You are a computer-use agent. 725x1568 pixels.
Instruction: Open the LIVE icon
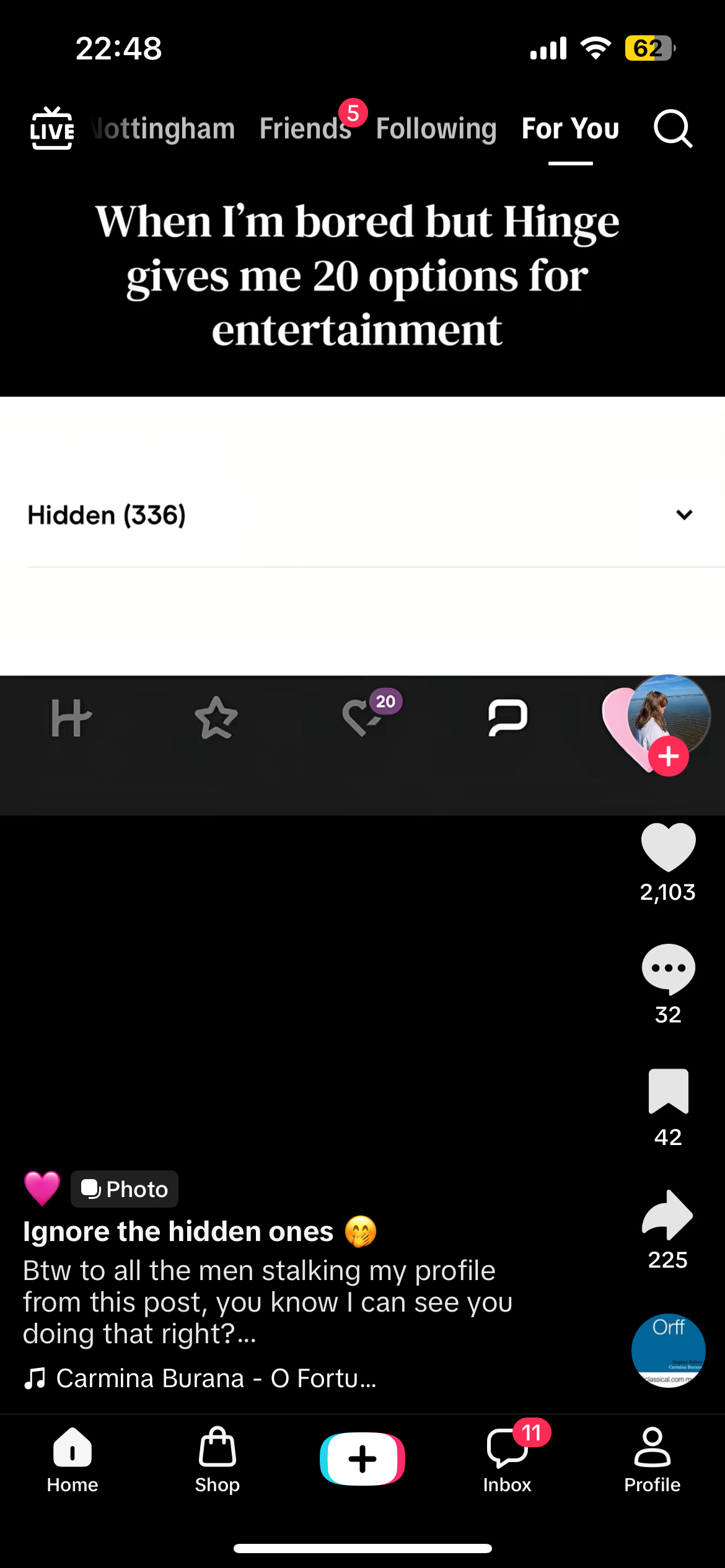(53, 128)
